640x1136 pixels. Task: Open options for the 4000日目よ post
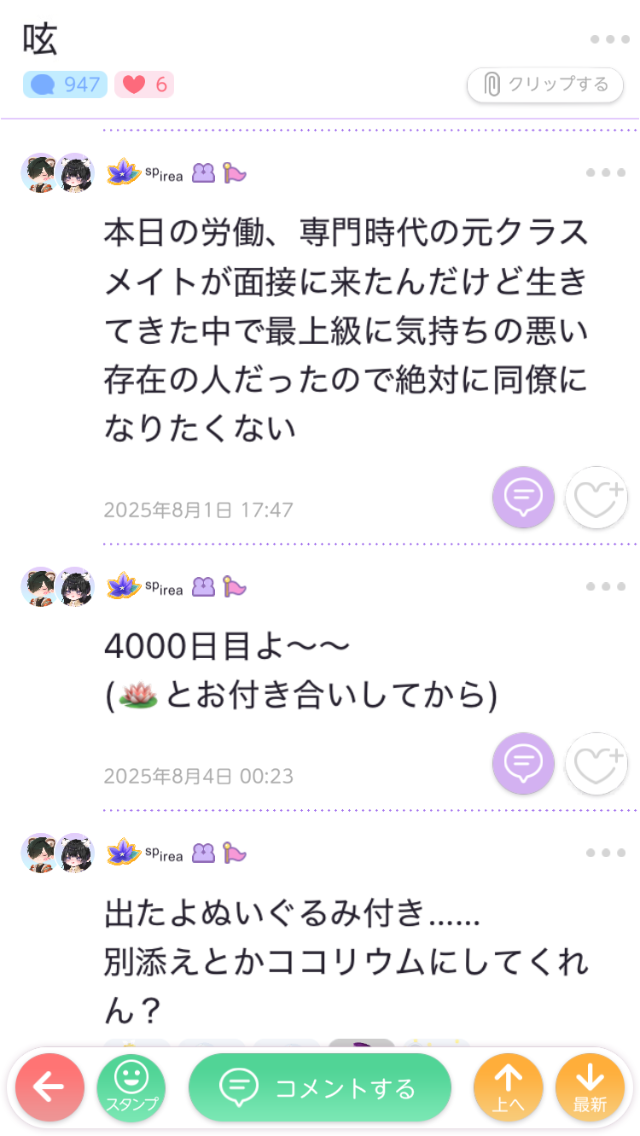point(606,587)
